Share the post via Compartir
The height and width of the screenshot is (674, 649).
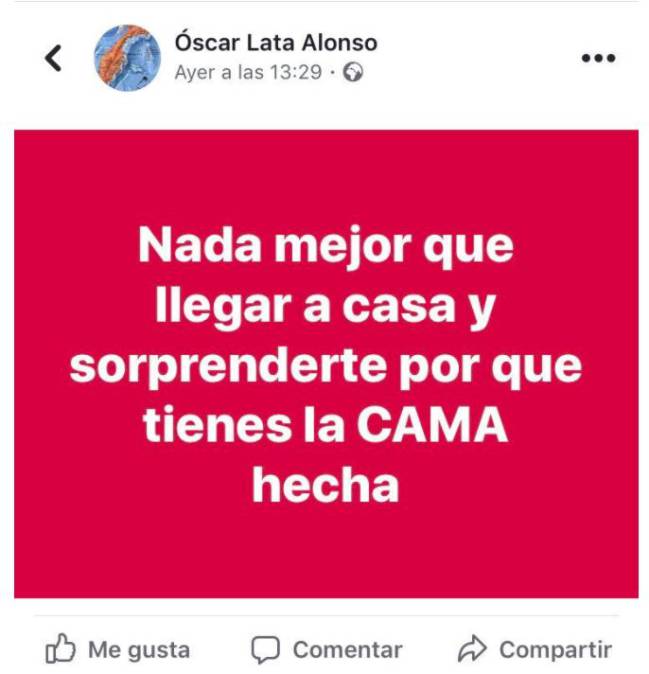(534, 650)
